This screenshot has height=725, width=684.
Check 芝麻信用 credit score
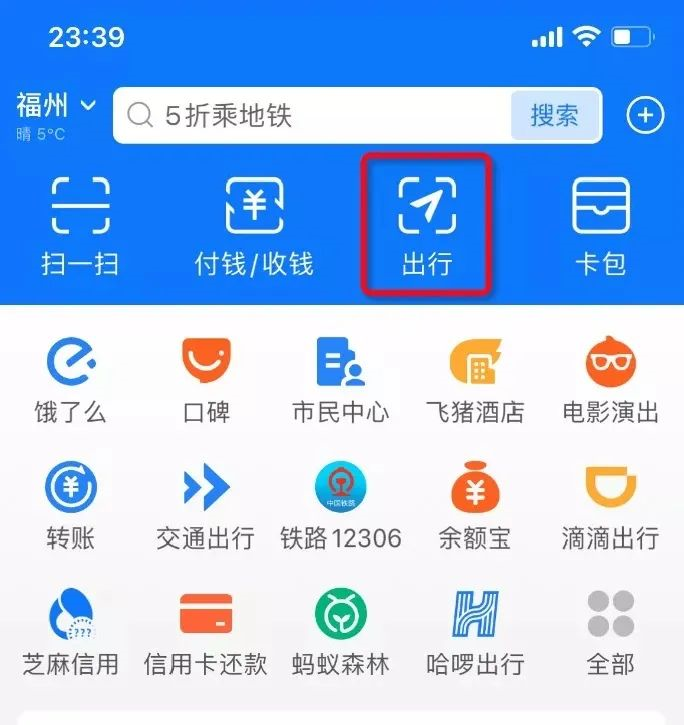click(x=70, y=631)
